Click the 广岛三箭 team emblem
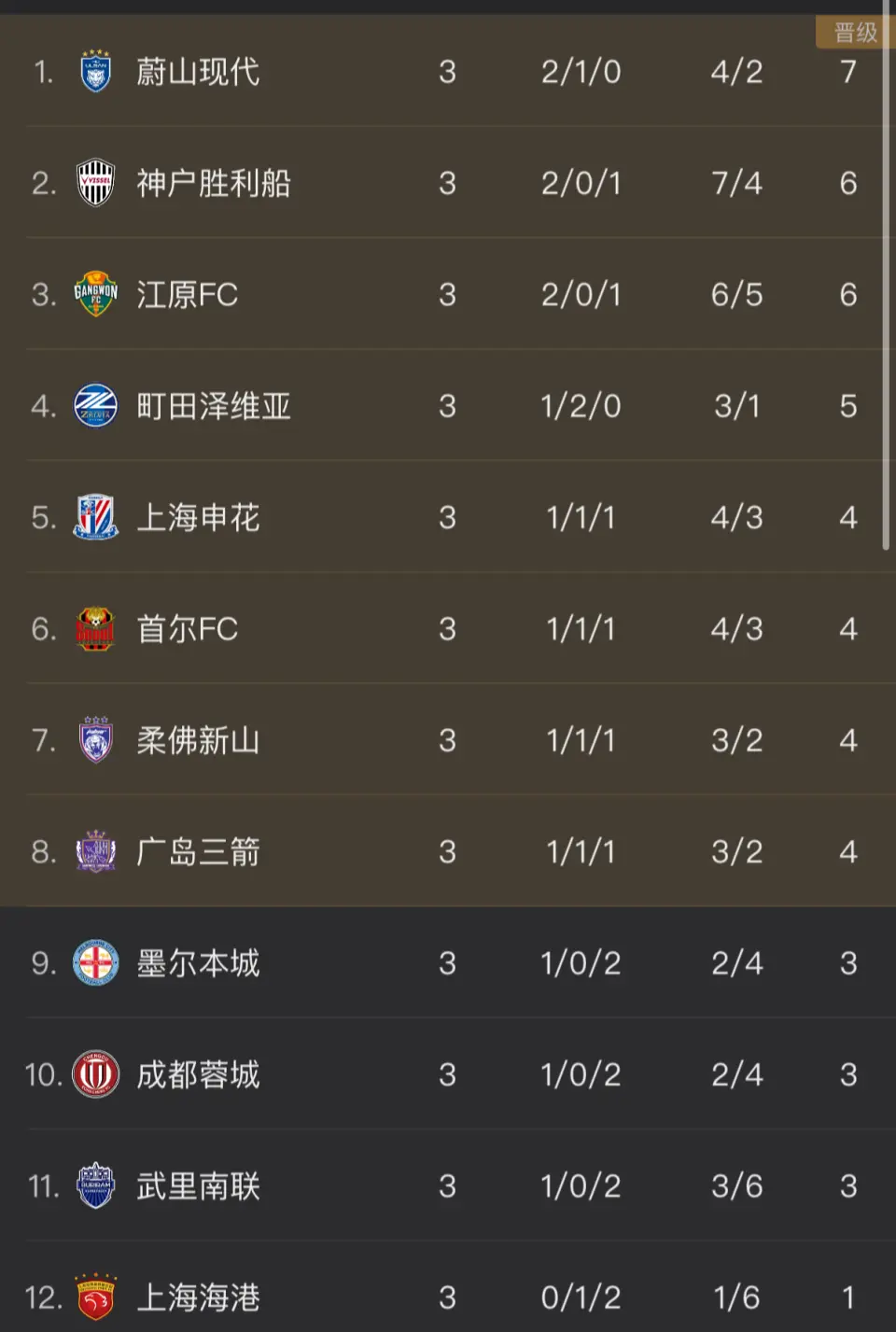Image resolution: width=896 pixels, height=1332 pixels. [x=95, y=851]
